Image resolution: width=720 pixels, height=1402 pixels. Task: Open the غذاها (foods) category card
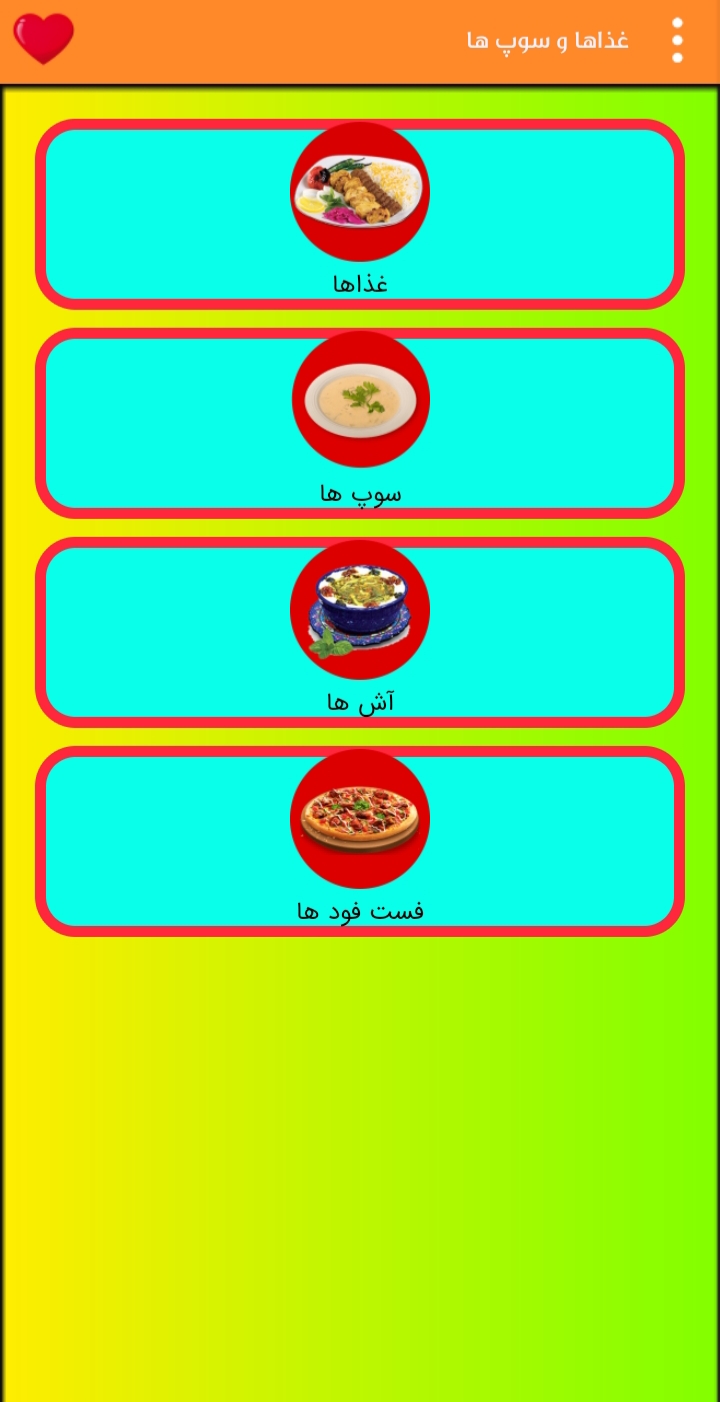[x=360, y=214]
